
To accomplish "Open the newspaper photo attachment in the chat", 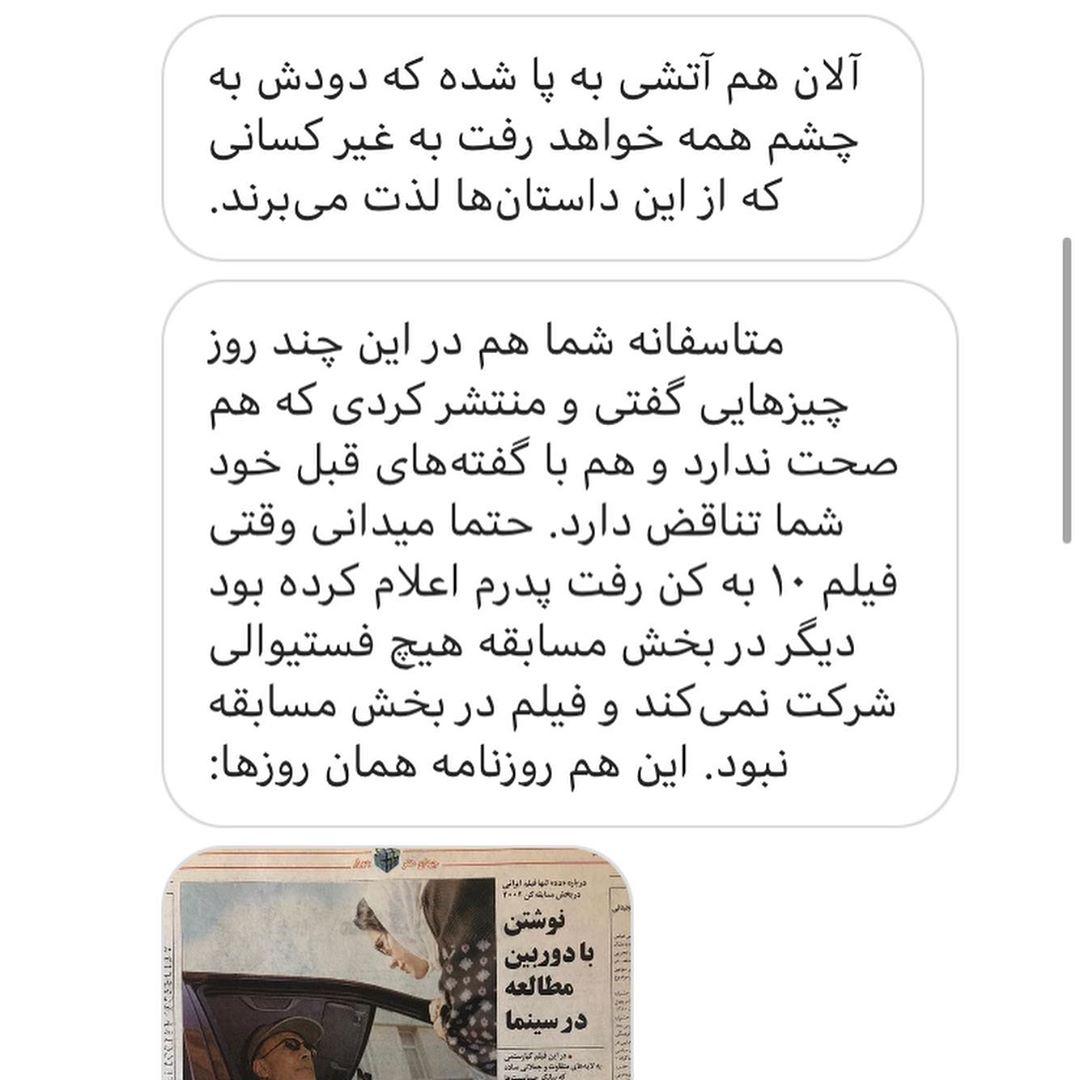I will pos(398,965).
